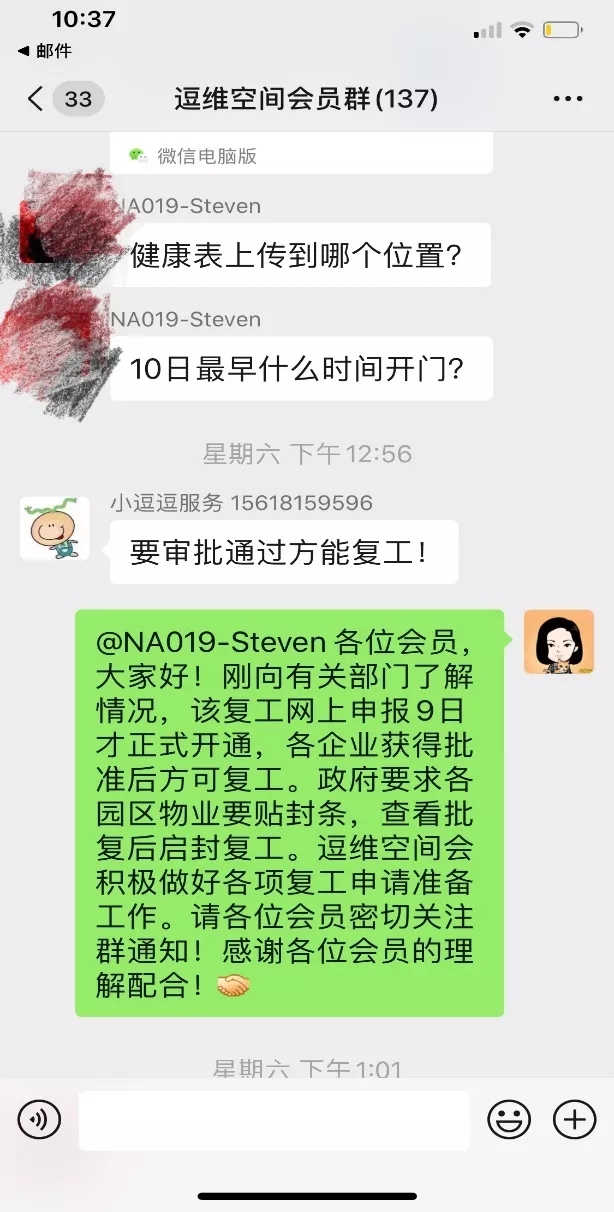This screenshot has height=1212, width=614.
Task: Open the group chat overflow menu
Action: point(567,99)
